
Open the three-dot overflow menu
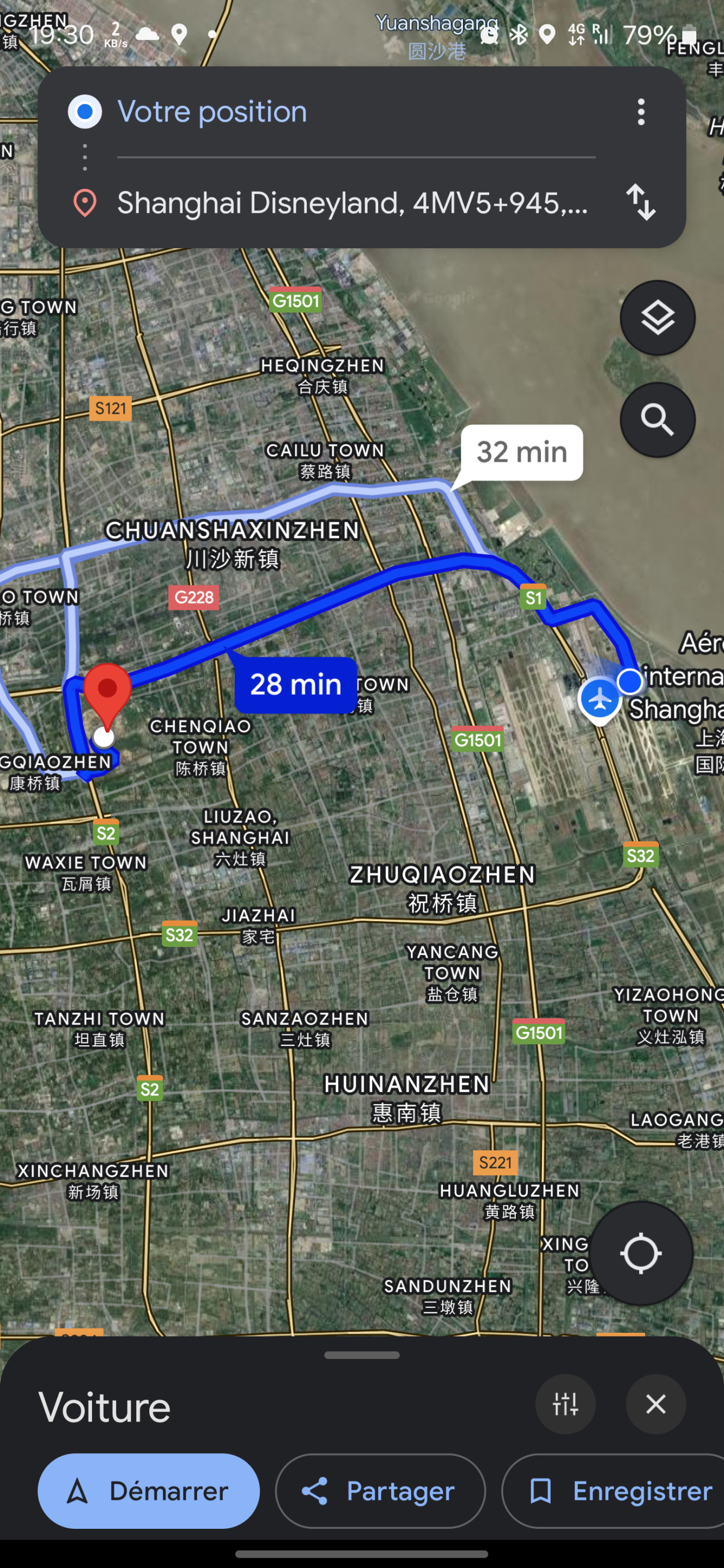641,112
